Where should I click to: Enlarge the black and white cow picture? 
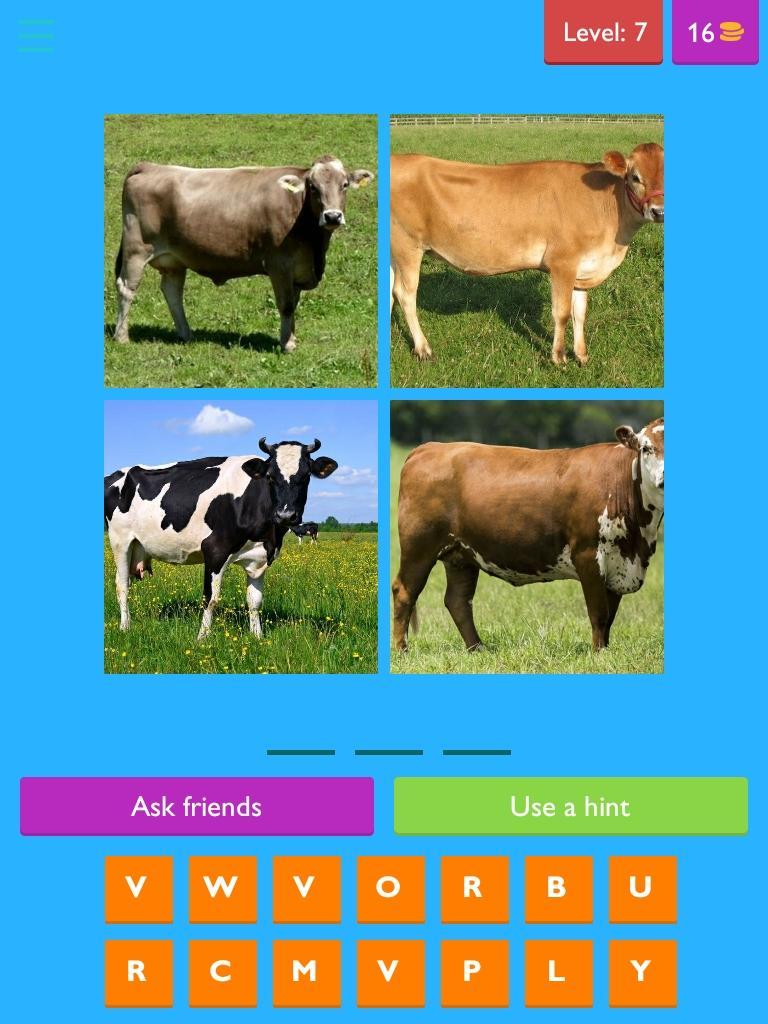241,537
